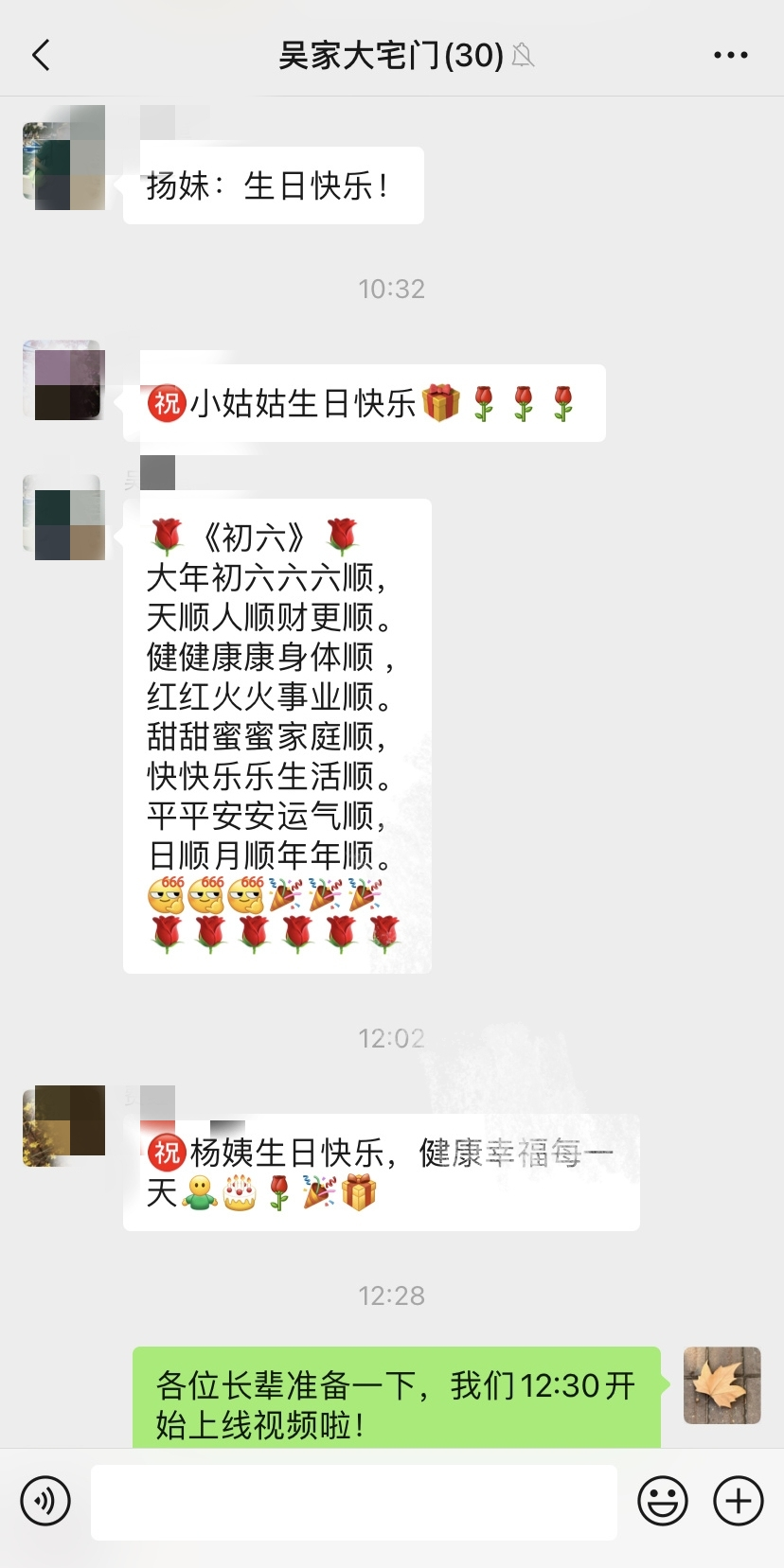Open avatar of sender of 小姑姑生日快乐
The image size is (784, 1568).
click(x=63, y=380)
